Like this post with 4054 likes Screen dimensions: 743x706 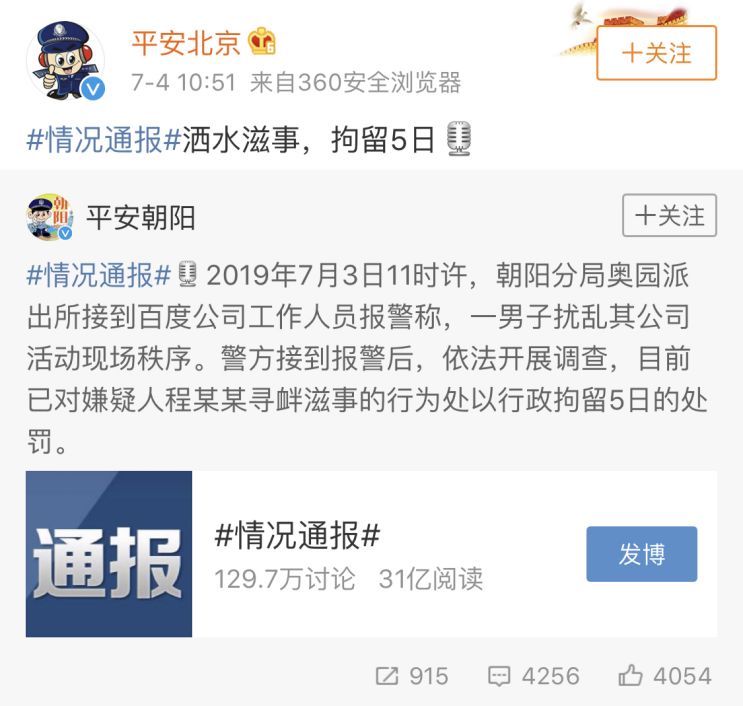pos(664,676)
